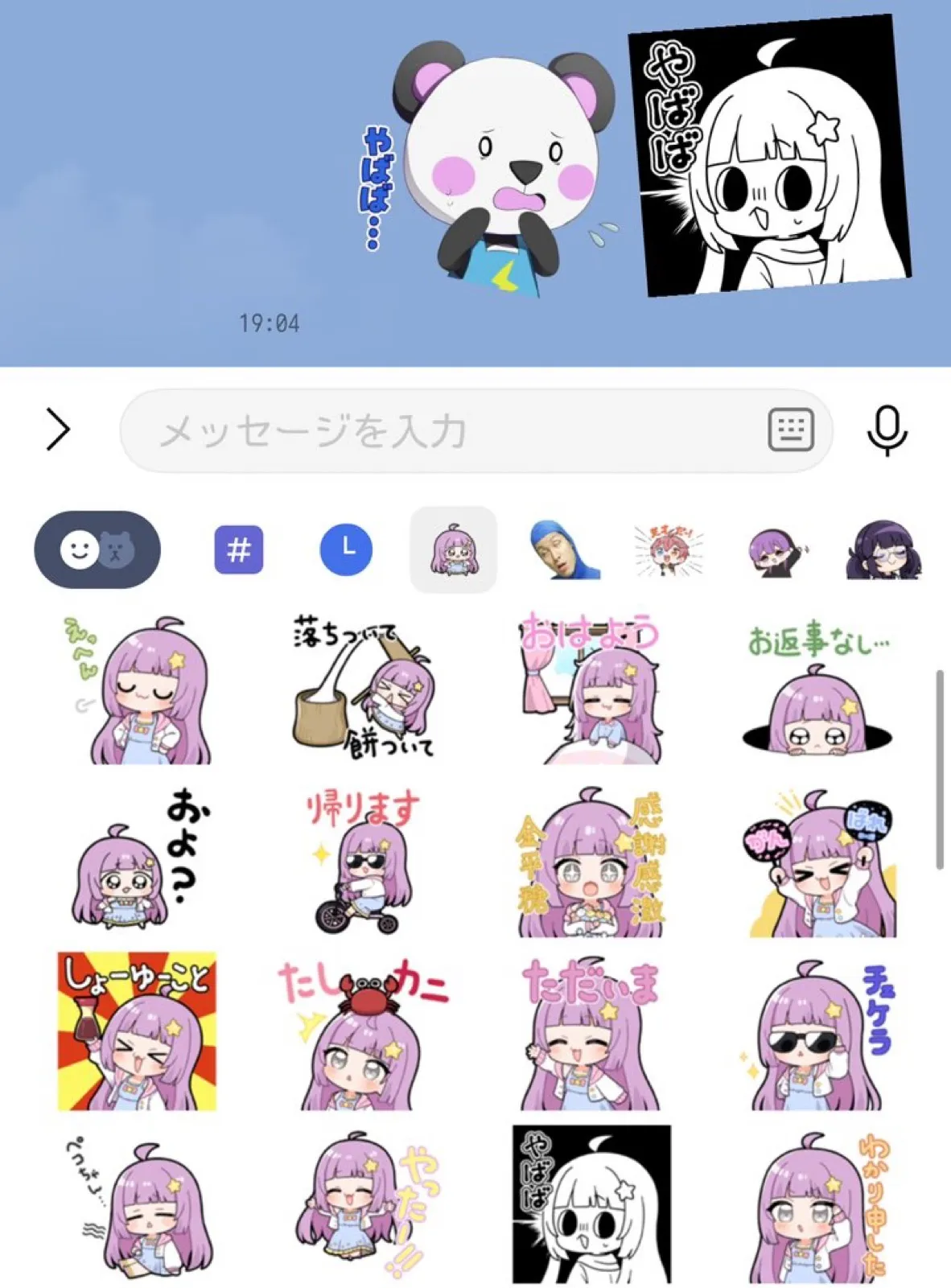Screen dimensions: 951x1288
Task: Toggle the emoji and sticker switcher
Action: tap(97, 550)
